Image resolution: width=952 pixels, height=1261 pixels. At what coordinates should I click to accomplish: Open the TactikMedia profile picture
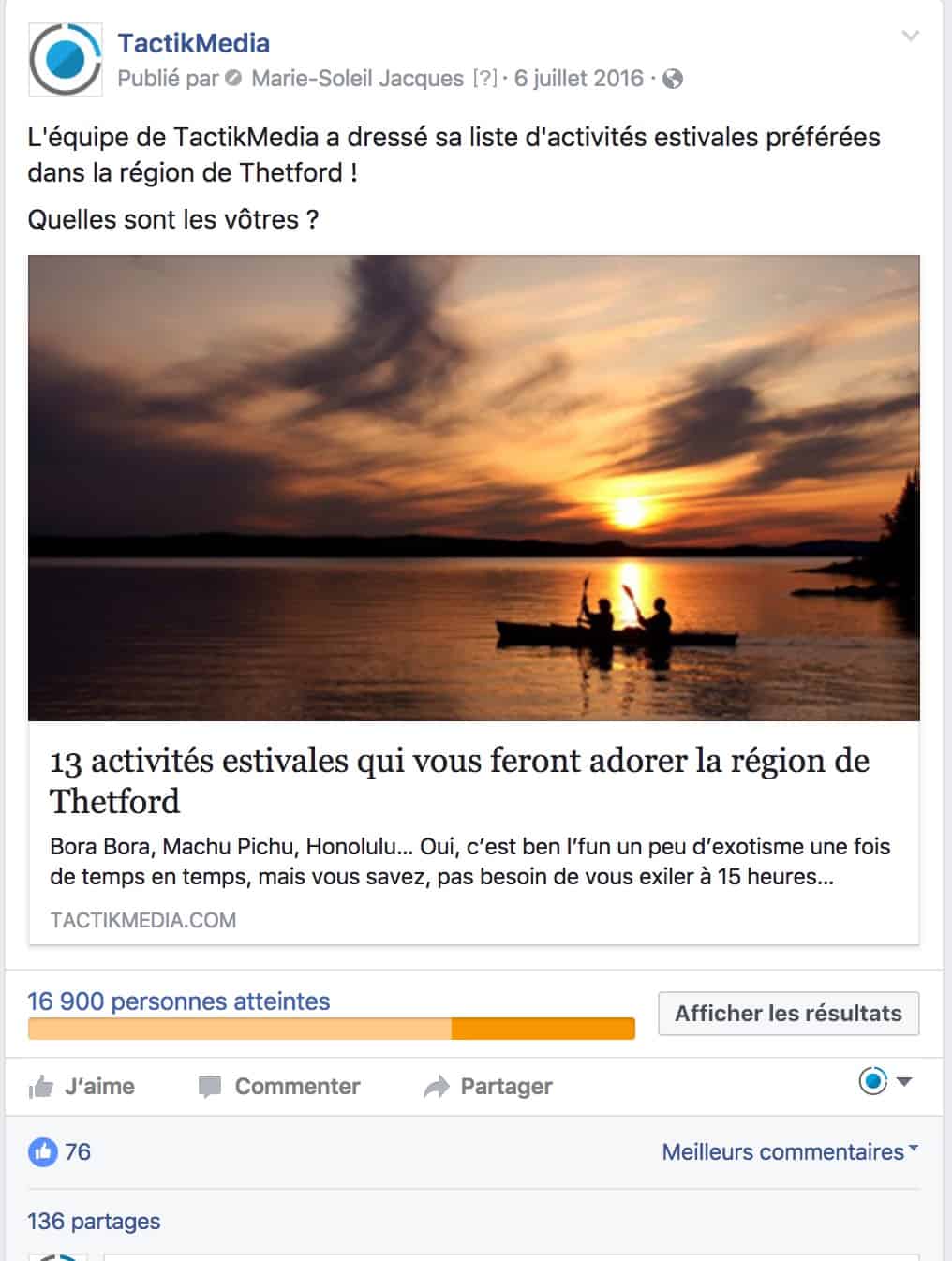pos(65,60)
